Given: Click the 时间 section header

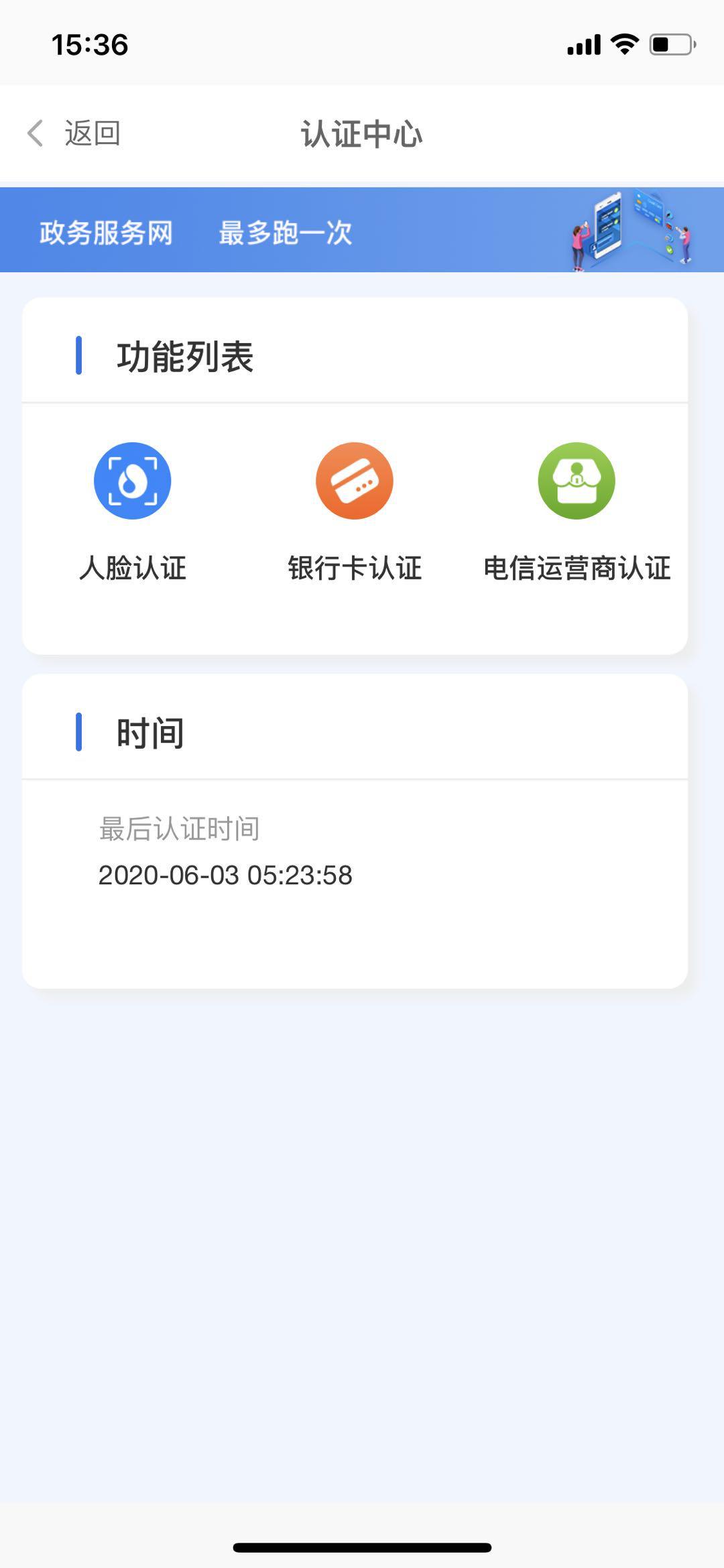Looking at the screenshot, I should [x=149, y=732].
